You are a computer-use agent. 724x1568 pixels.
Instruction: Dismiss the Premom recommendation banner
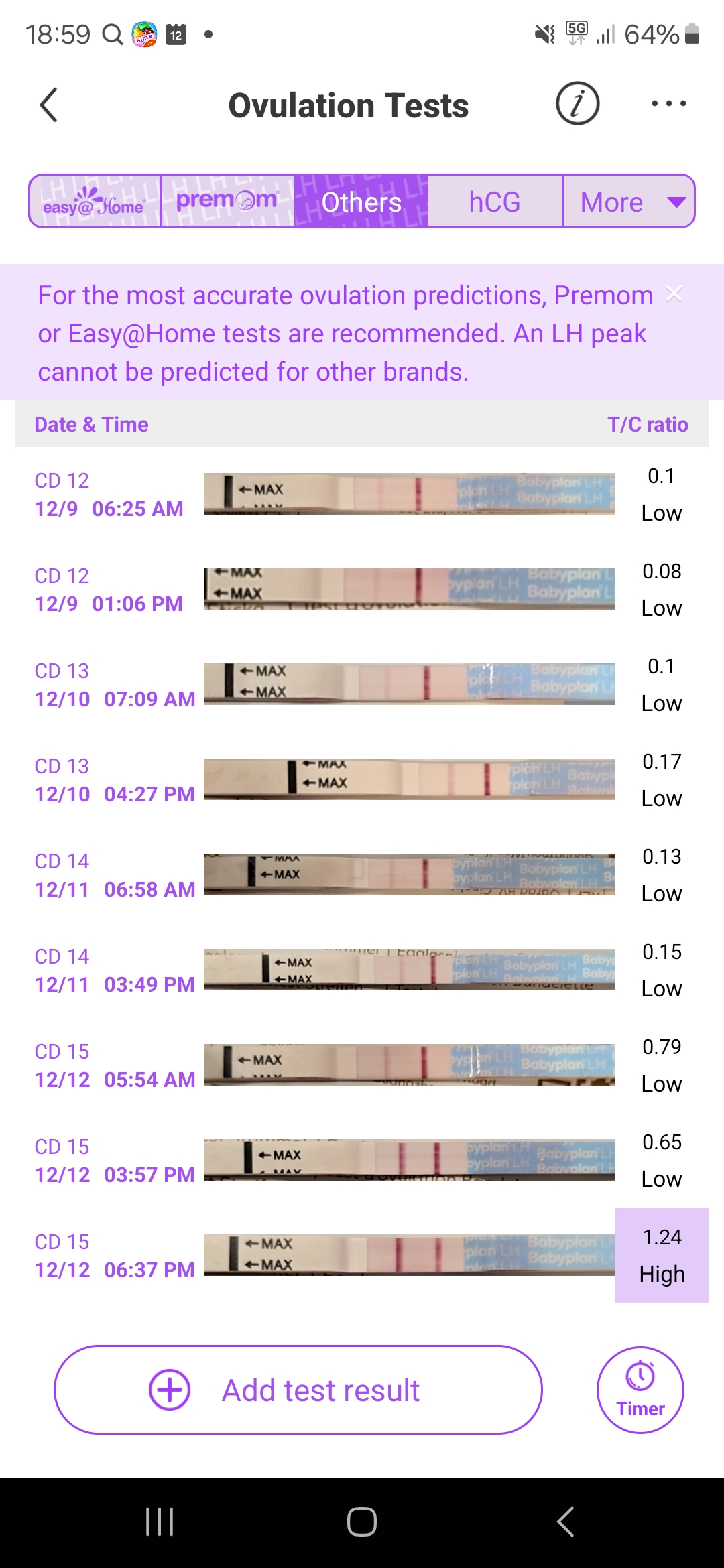tap(674, 293)
